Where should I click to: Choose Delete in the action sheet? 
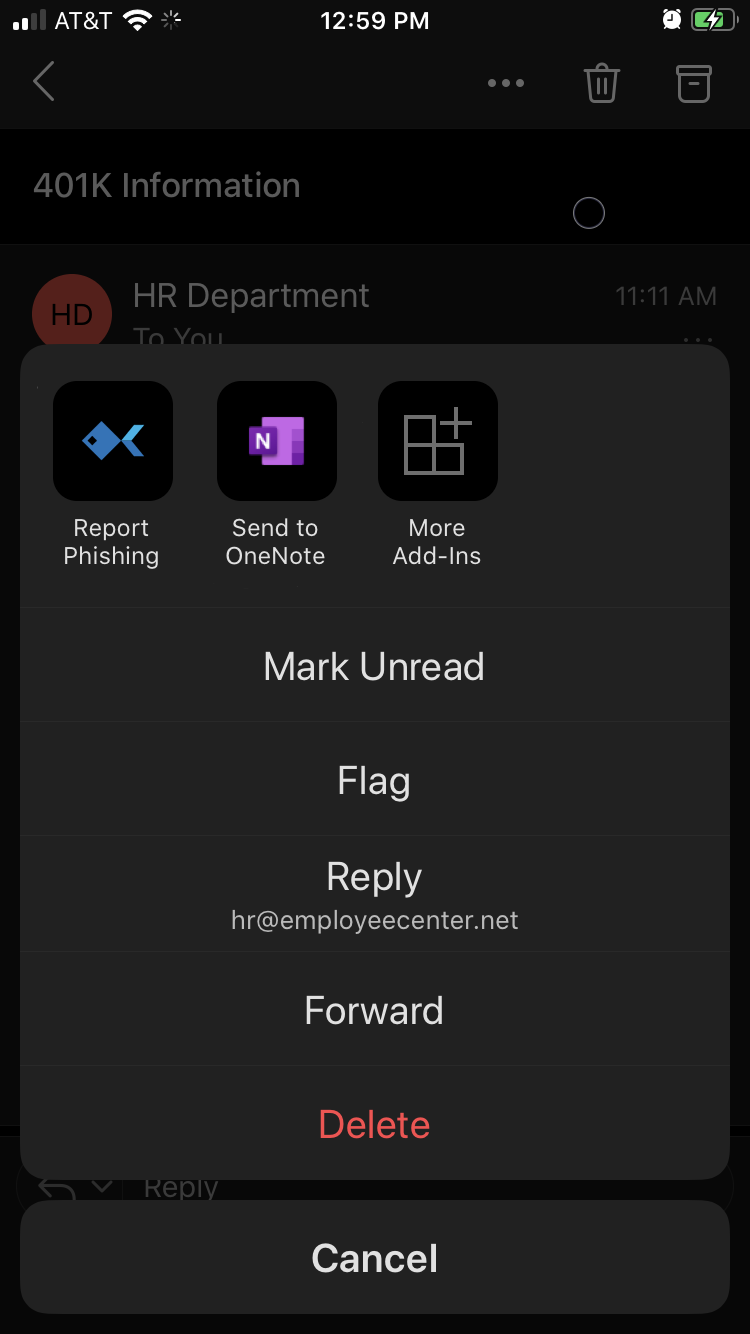(374, 1124)
